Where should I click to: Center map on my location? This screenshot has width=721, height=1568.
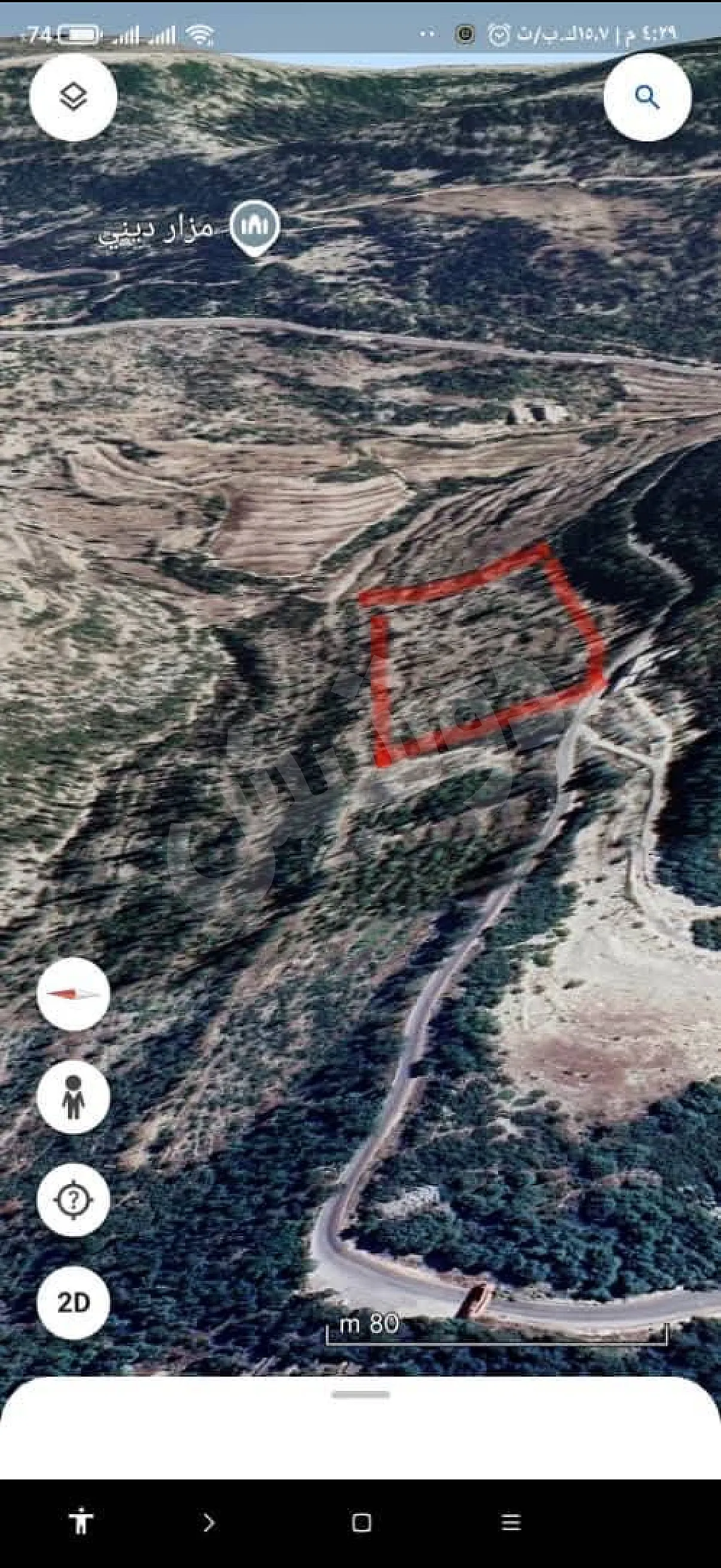coord(73,1200)
